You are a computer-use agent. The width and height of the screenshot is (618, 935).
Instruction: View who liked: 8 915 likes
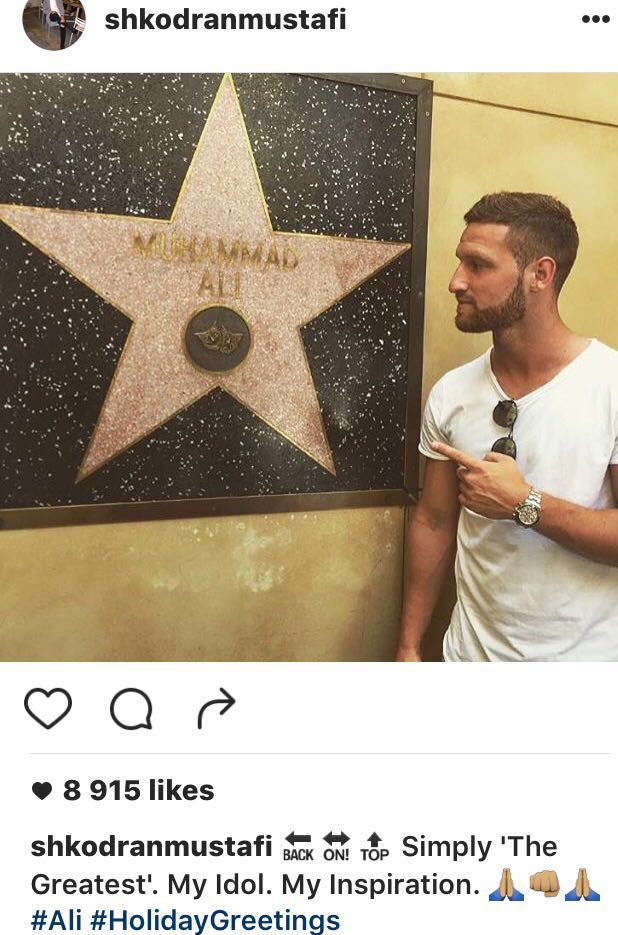pos(137,791)
